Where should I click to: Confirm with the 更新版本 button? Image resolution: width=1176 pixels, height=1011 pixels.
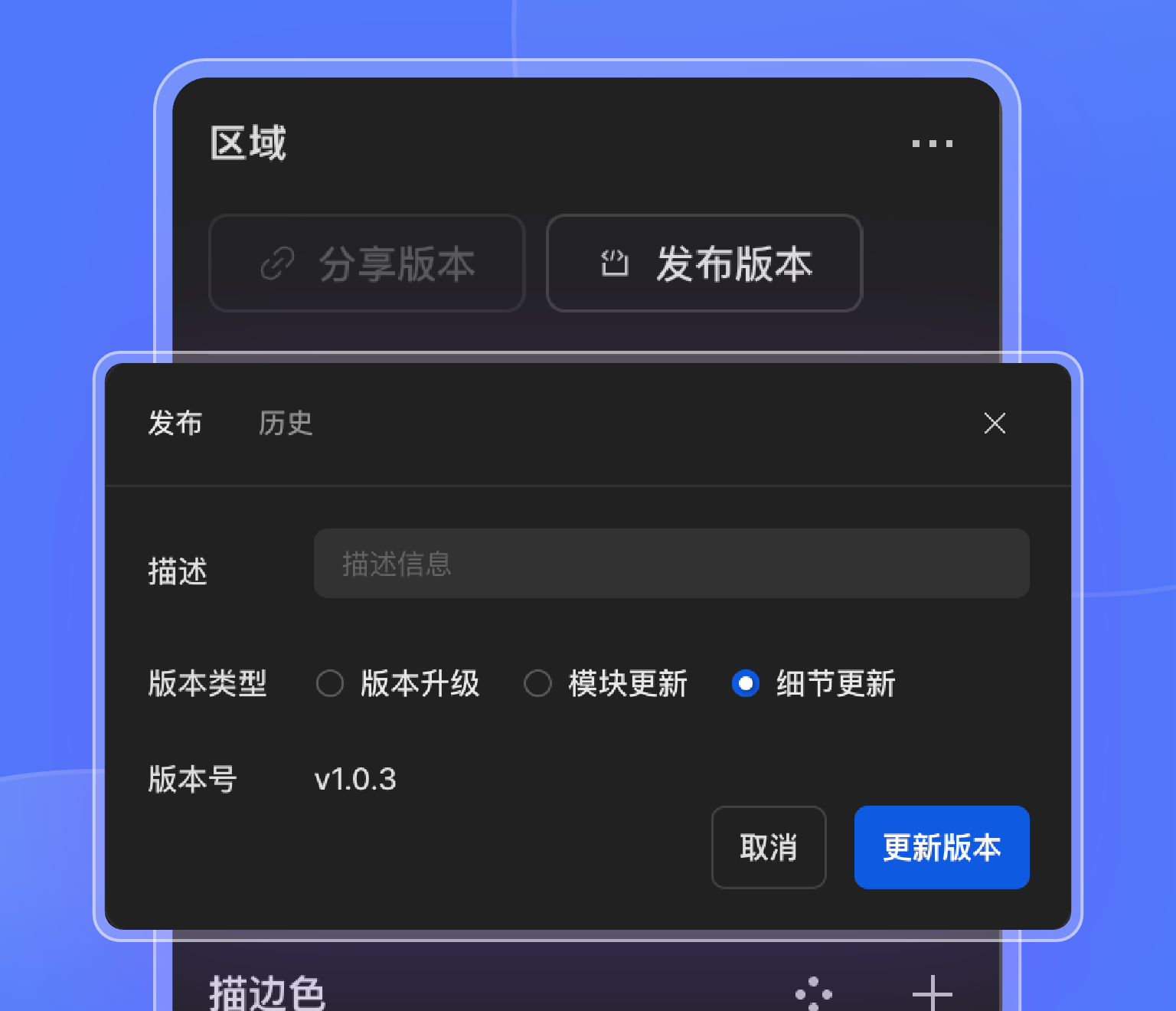[x=942, y=847]
